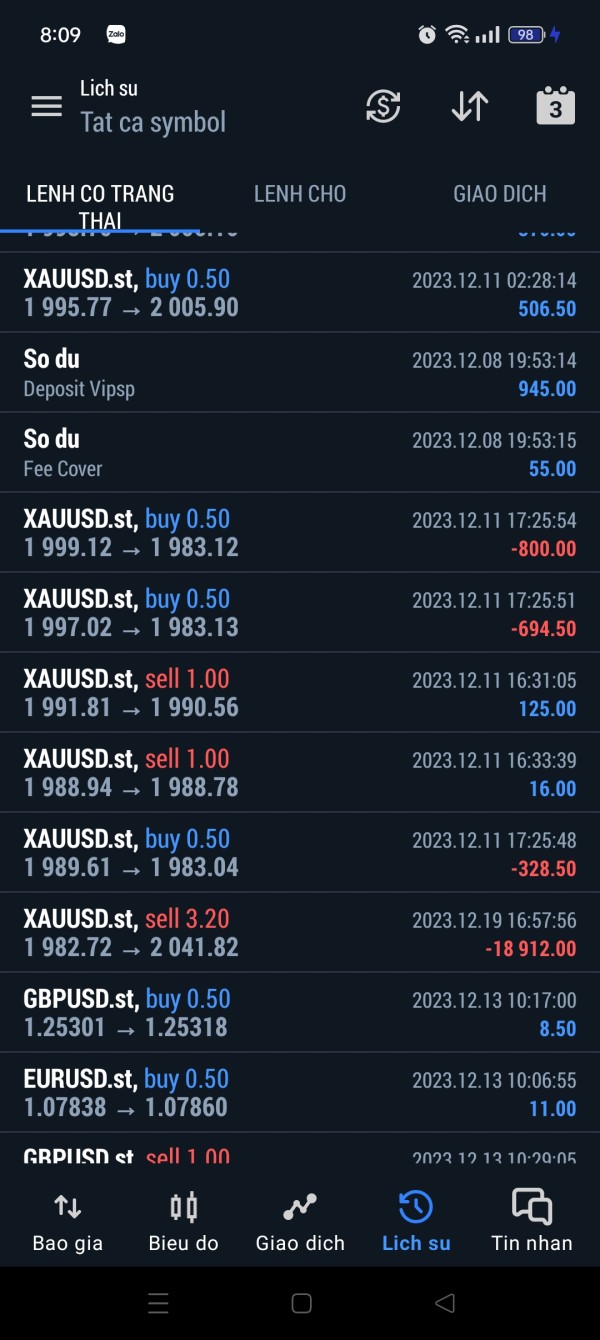Screen dimensions: 600x1340
Task: Open the Fee Cover balance entry
Action: pyautogui.click(x=300, y=452)
